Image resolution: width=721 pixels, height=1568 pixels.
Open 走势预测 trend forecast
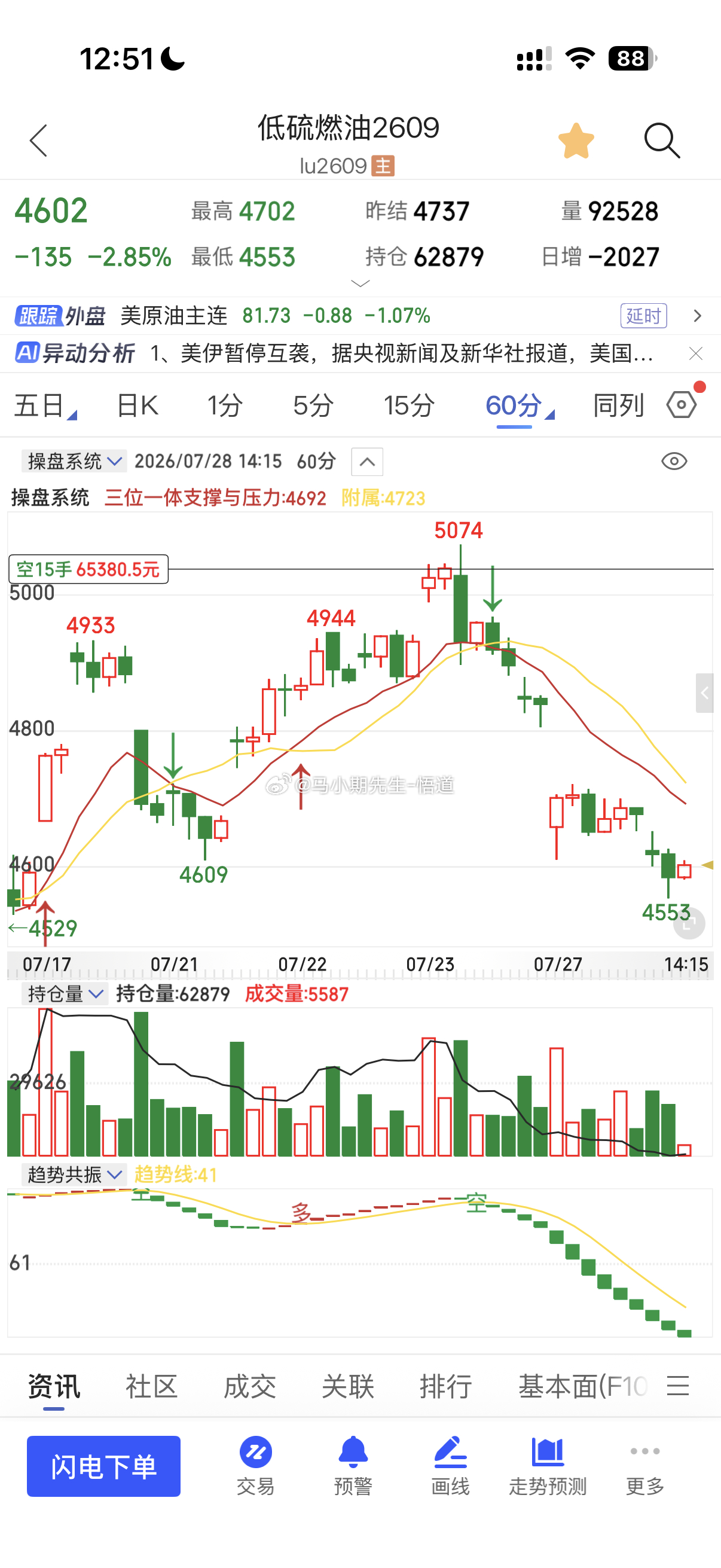548,1466
